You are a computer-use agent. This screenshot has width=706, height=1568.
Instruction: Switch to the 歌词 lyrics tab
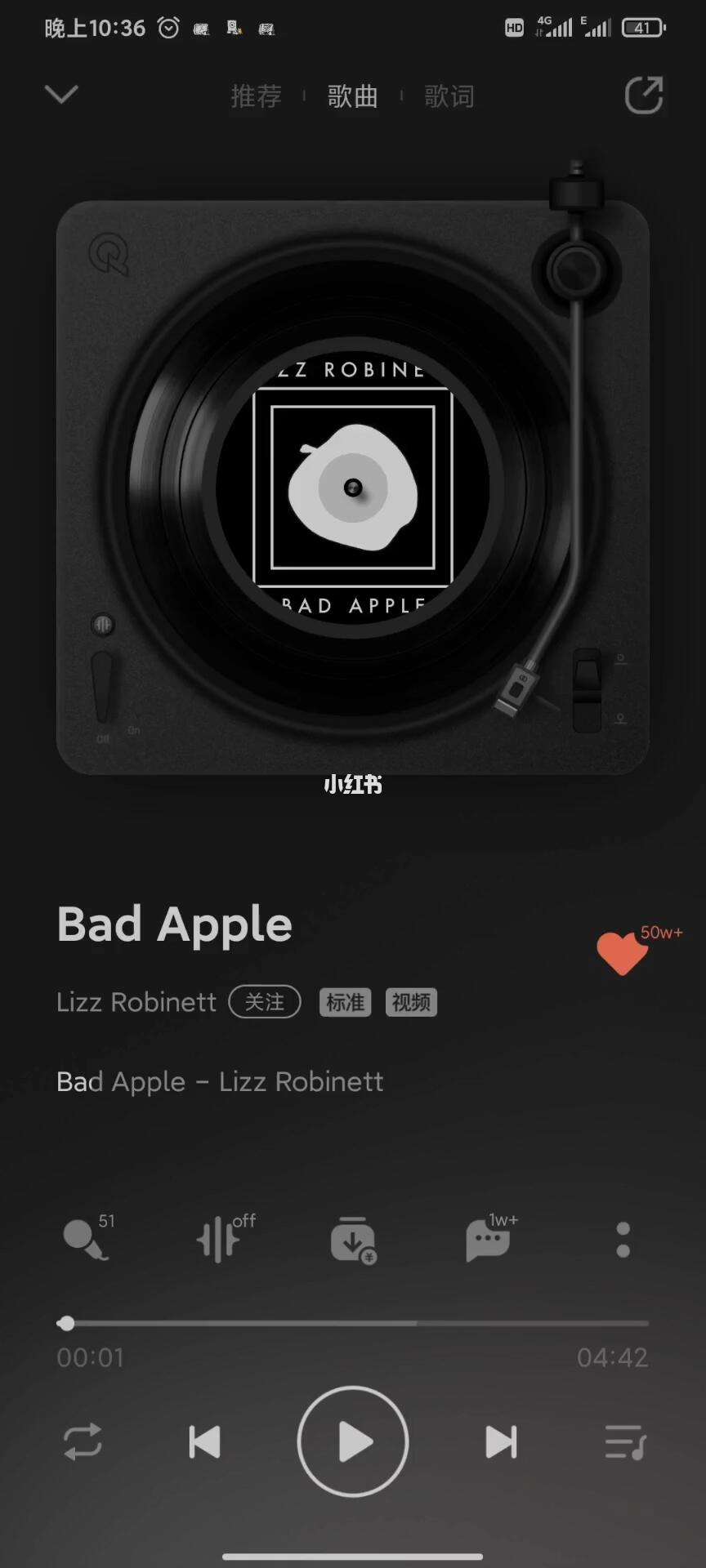coord(449,96)
